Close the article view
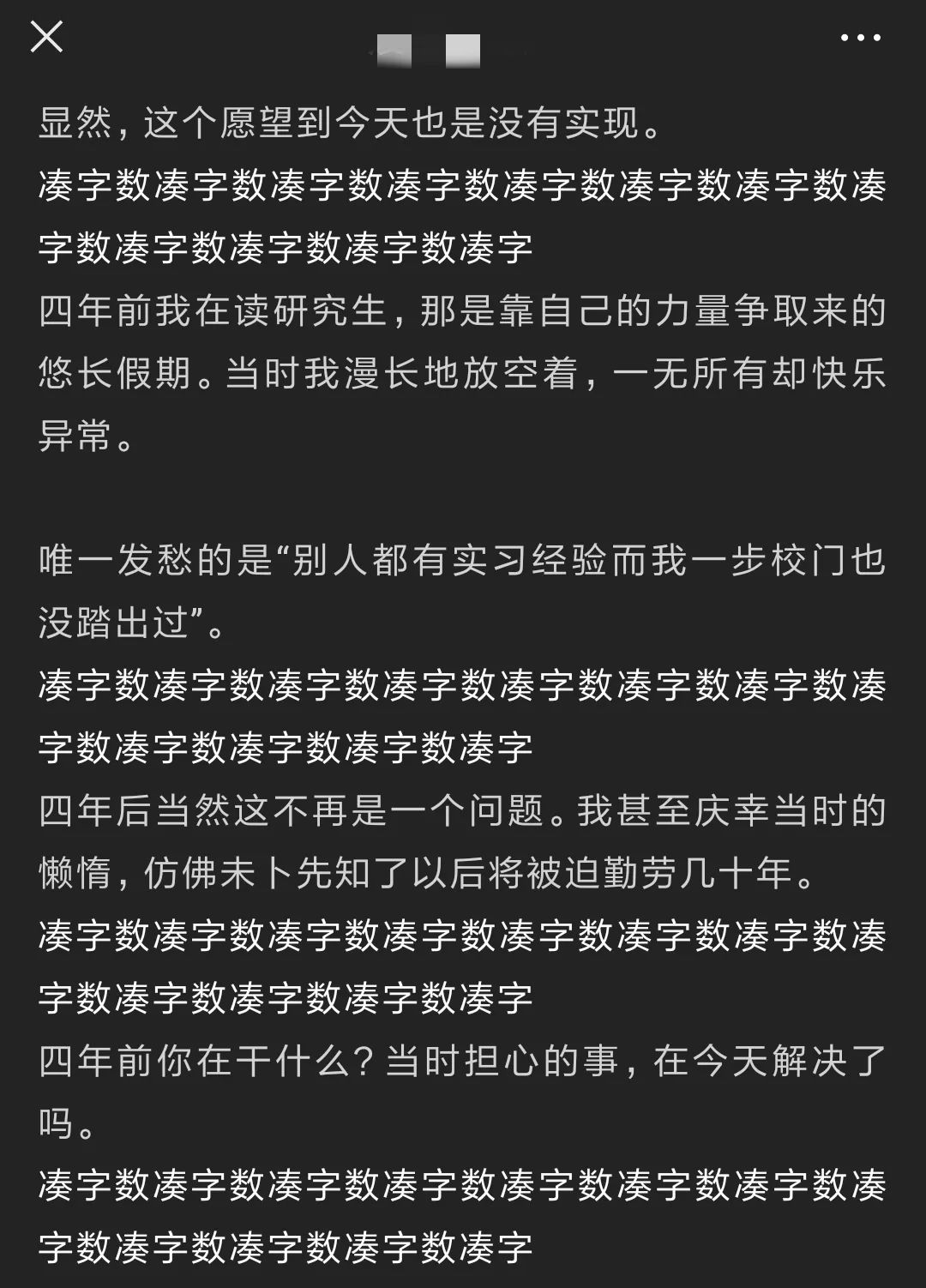Image resolution: width=926 pixels, height=1288 pixels. 46,37
